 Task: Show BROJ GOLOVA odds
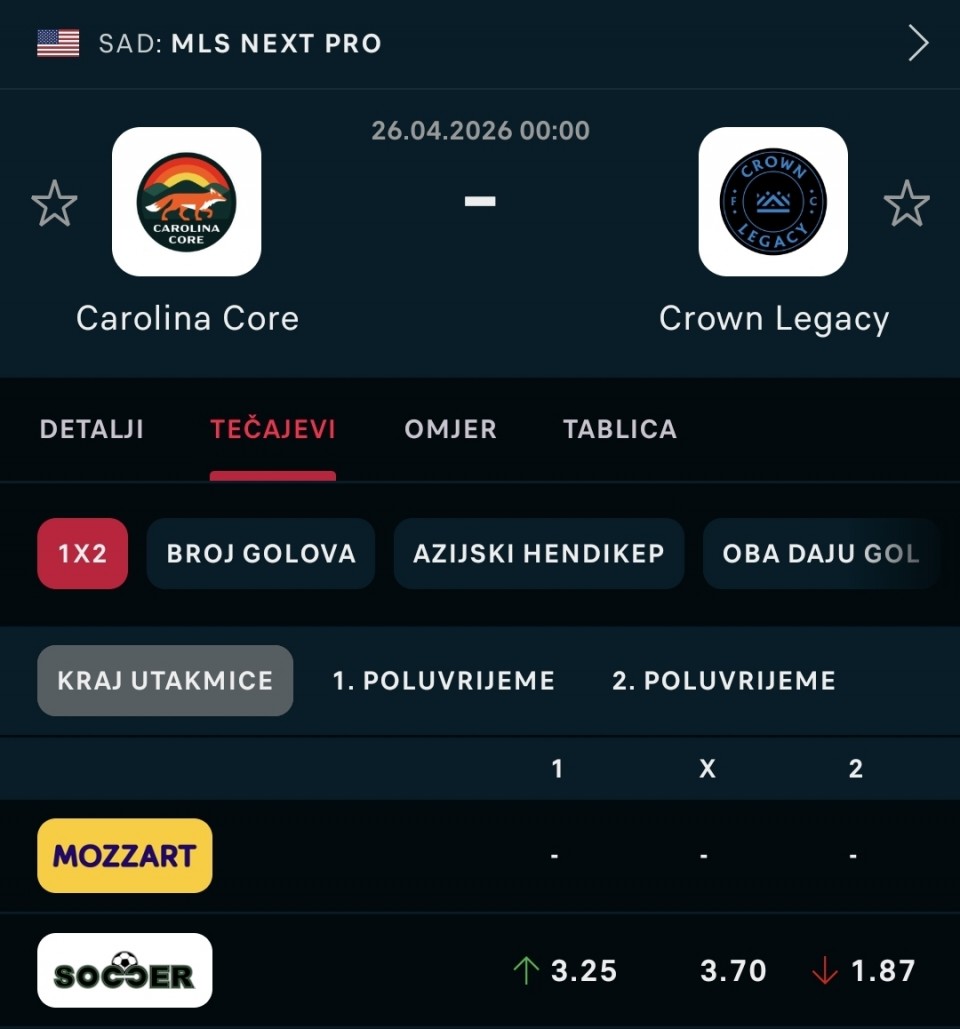261,553
